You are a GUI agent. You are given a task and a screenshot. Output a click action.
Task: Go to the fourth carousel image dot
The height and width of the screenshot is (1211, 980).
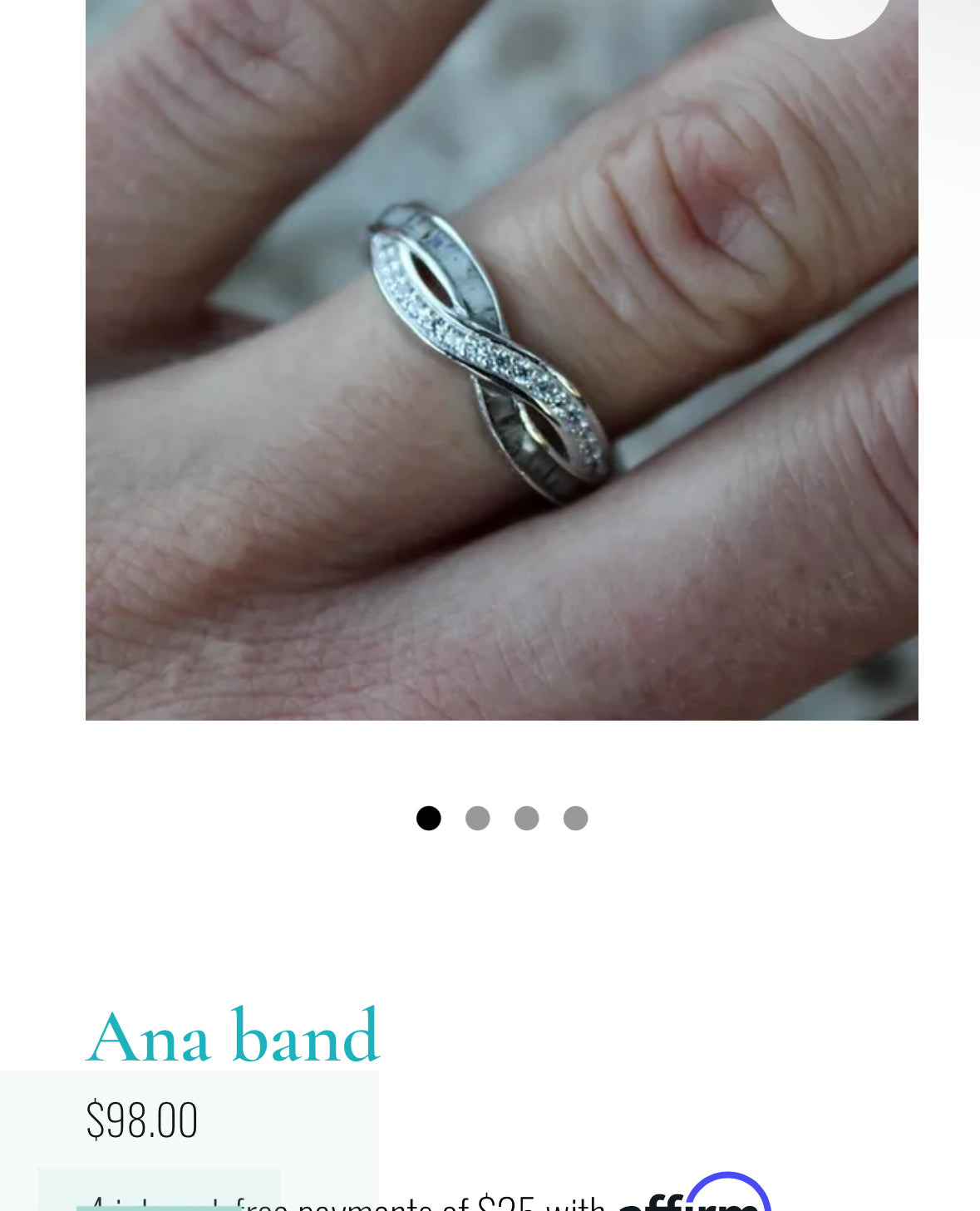575,818
